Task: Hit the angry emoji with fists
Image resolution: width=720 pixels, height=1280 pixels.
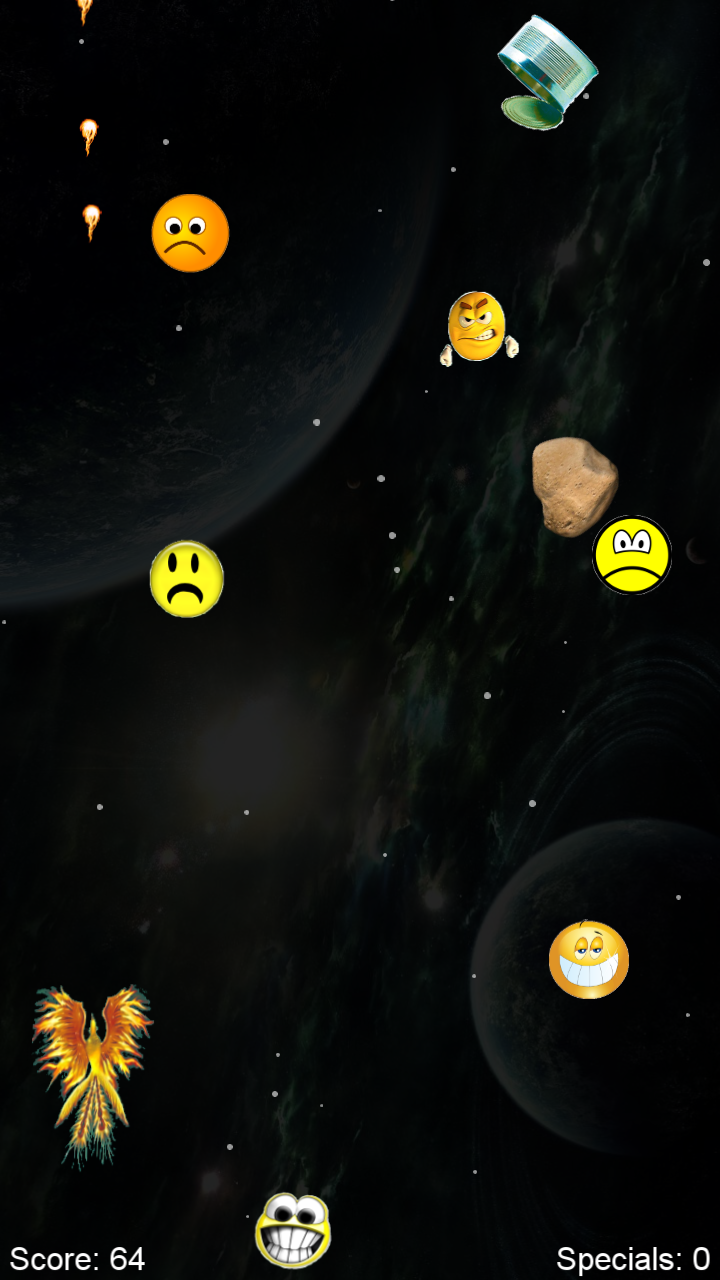Action: click(x=477, y=328)
